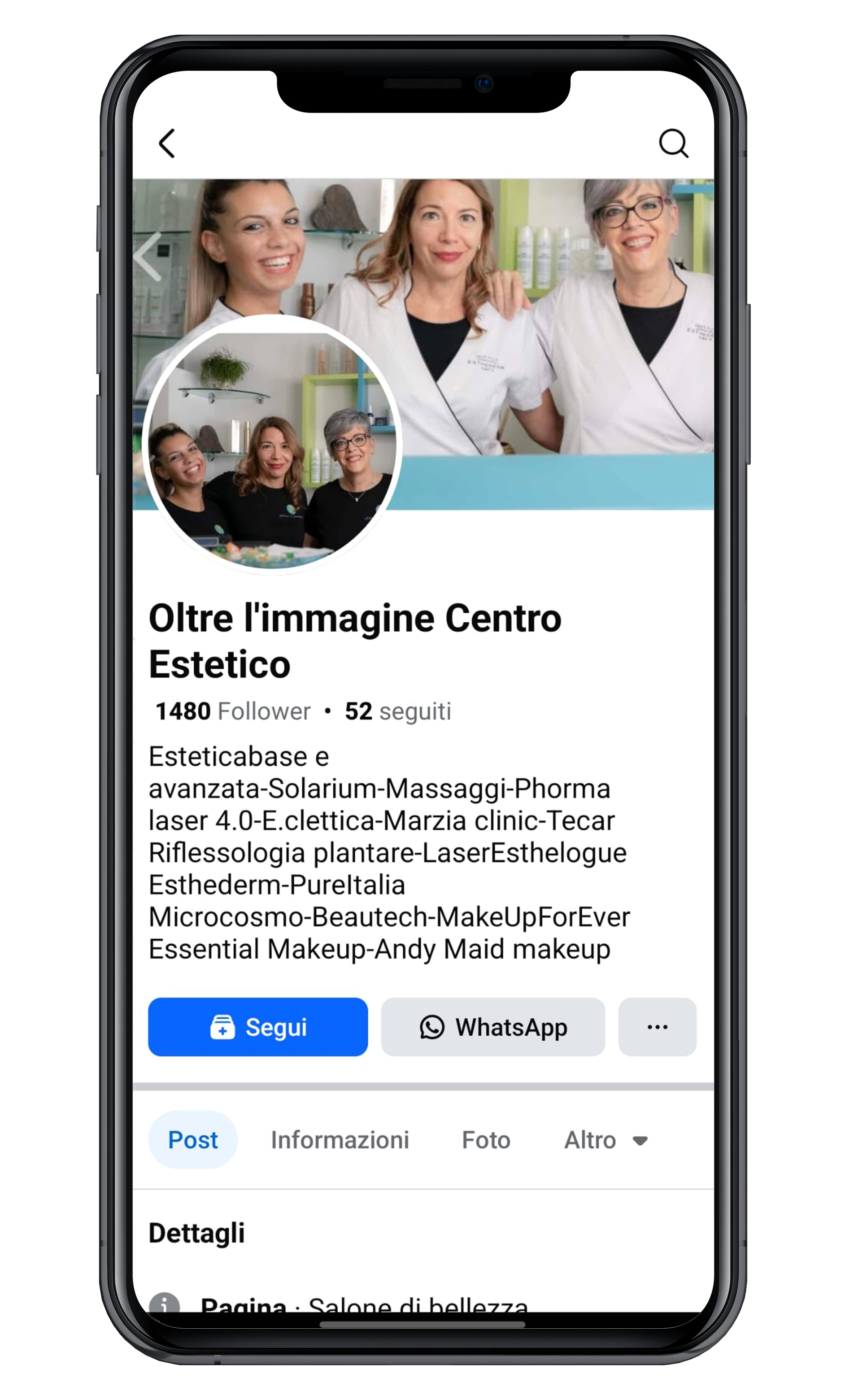Open the 1480 Follower list

[233, 711]
